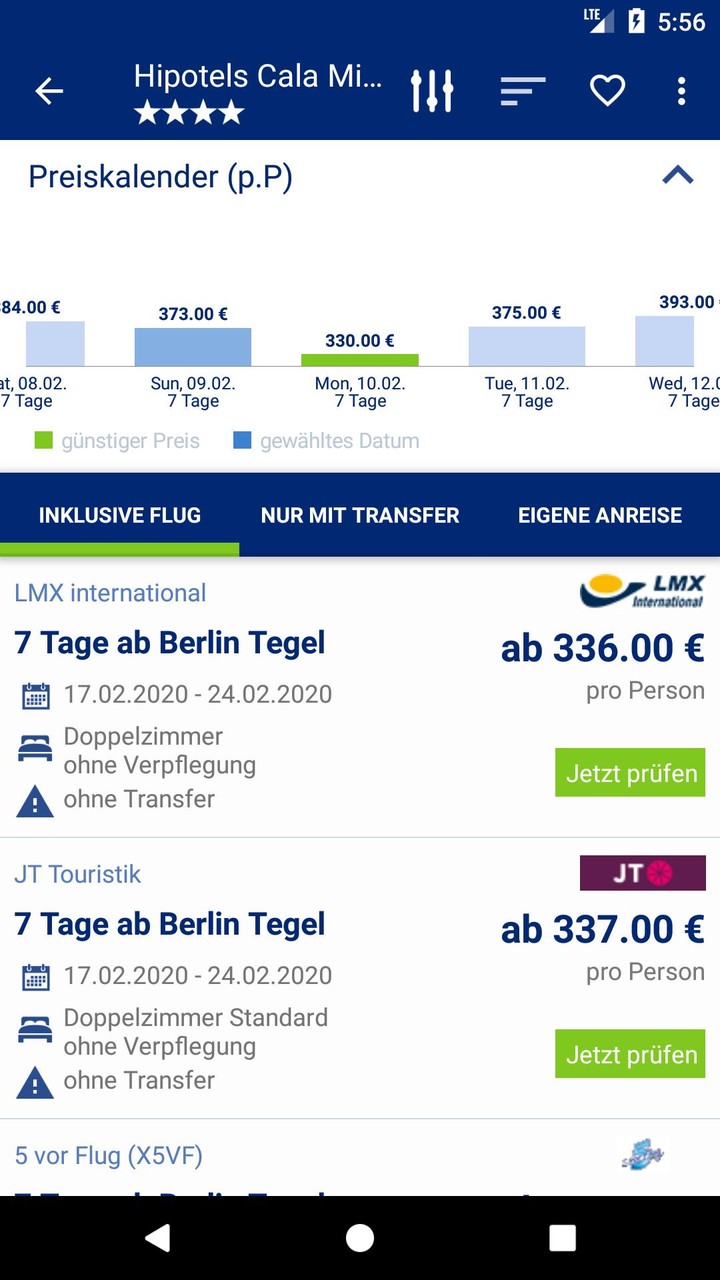Open the overflow menu (three dots)
The width and height of the screenshot is (720, 1280).
click(681, 91)
